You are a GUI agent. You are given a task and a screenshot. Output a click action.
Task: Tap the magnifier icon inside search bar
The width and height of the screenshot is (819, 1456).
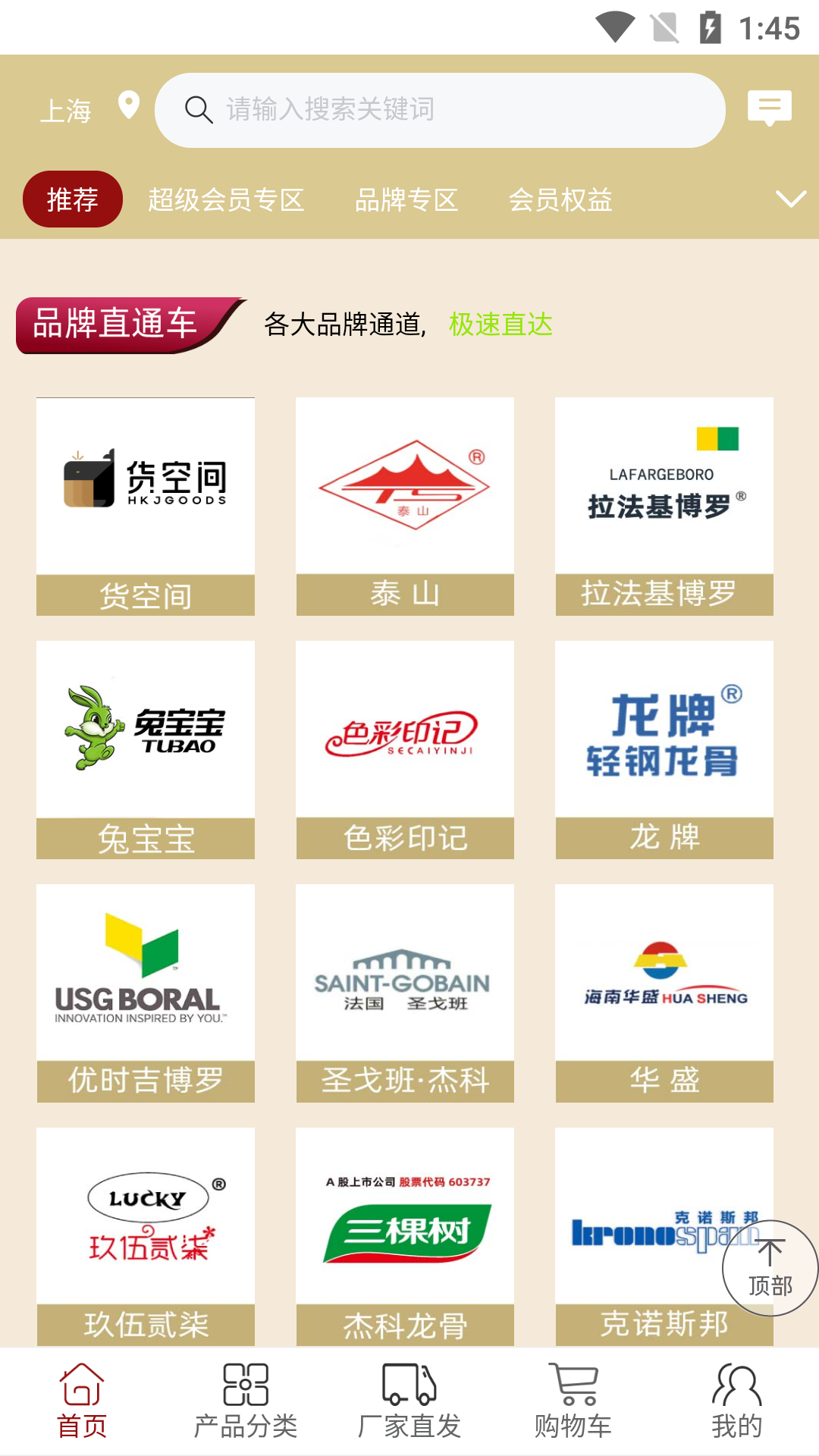[198, 108]
